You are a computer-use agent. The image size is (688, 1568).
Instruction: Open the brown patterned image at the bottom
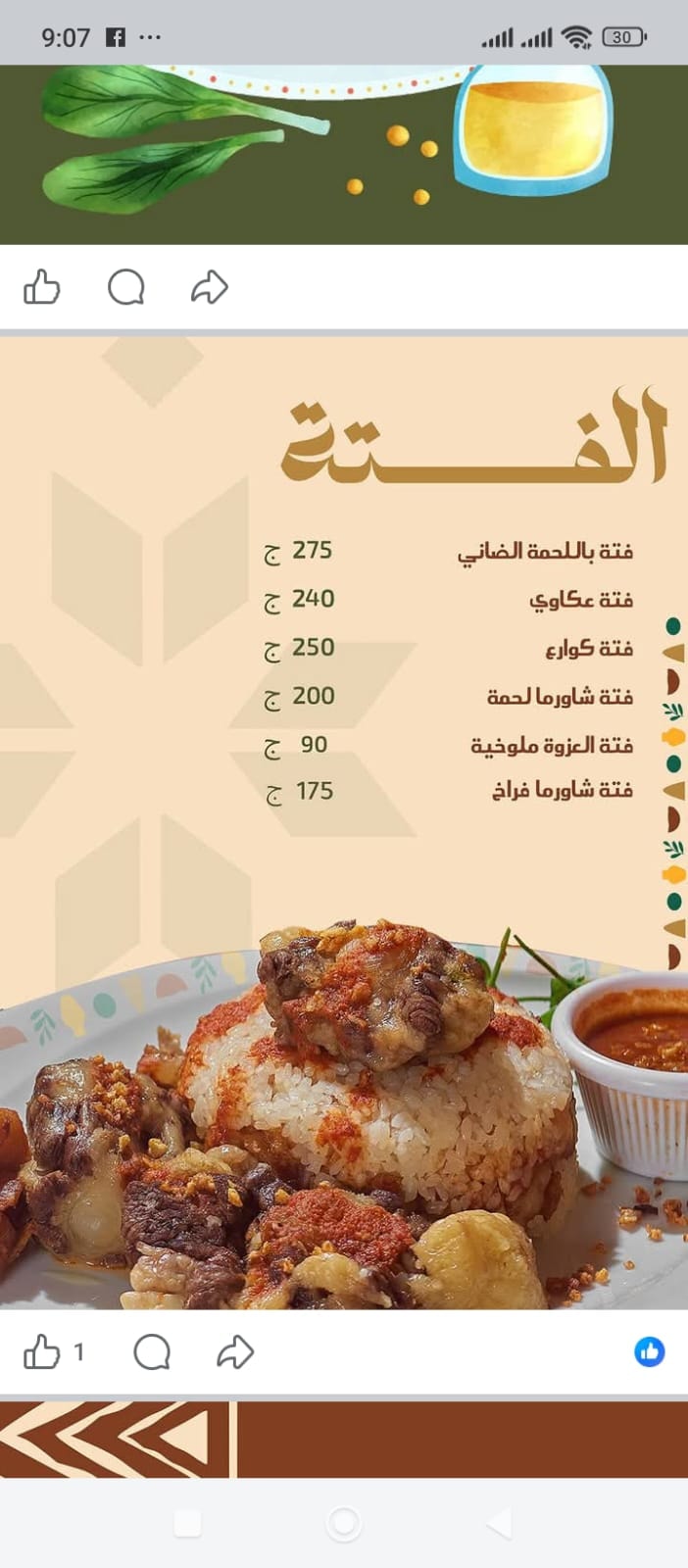pos(344,1439)
